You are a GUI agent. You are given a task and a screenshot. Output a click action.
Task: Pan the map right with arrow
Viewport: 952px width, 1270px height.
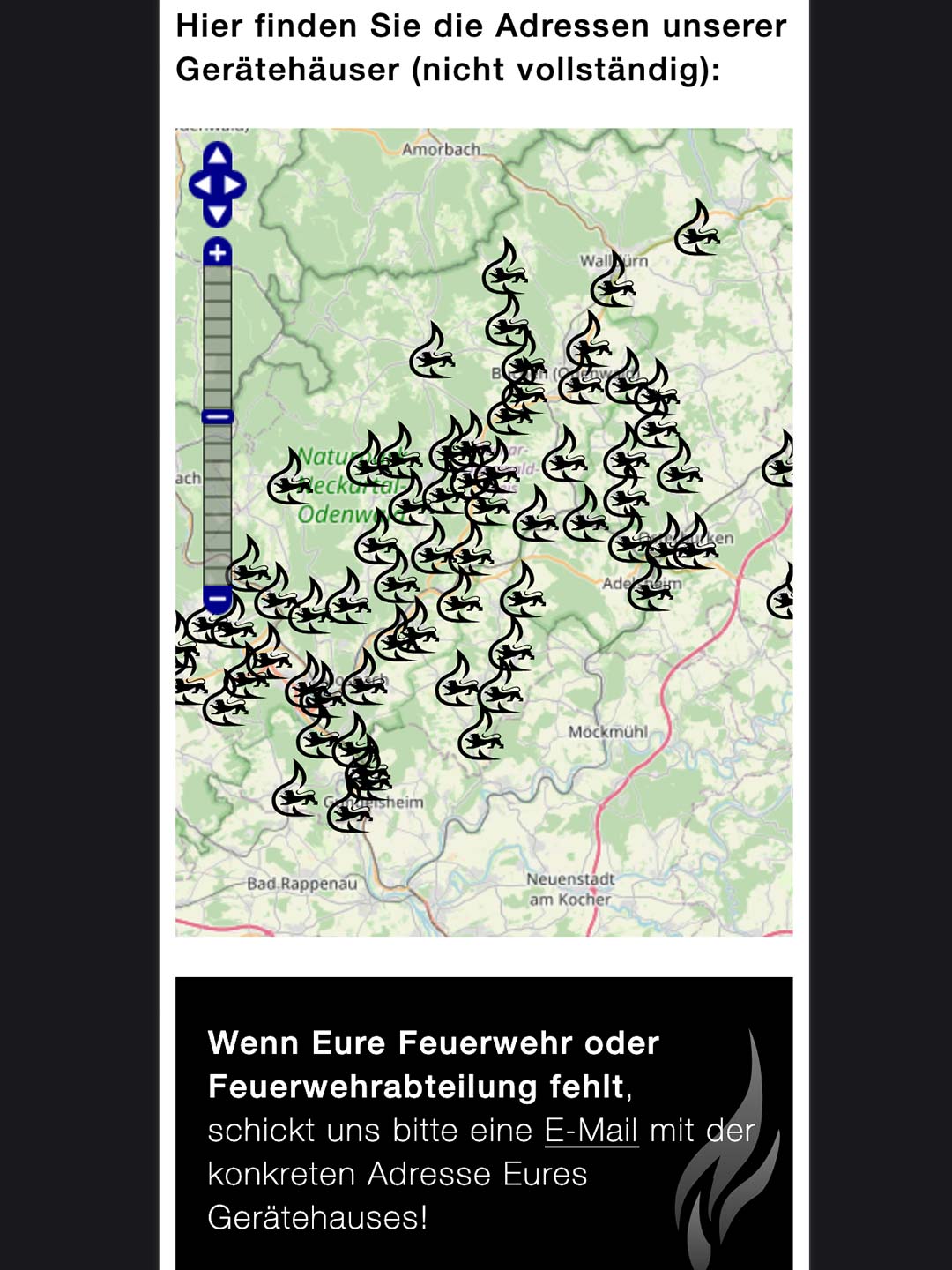pos(234,185)
